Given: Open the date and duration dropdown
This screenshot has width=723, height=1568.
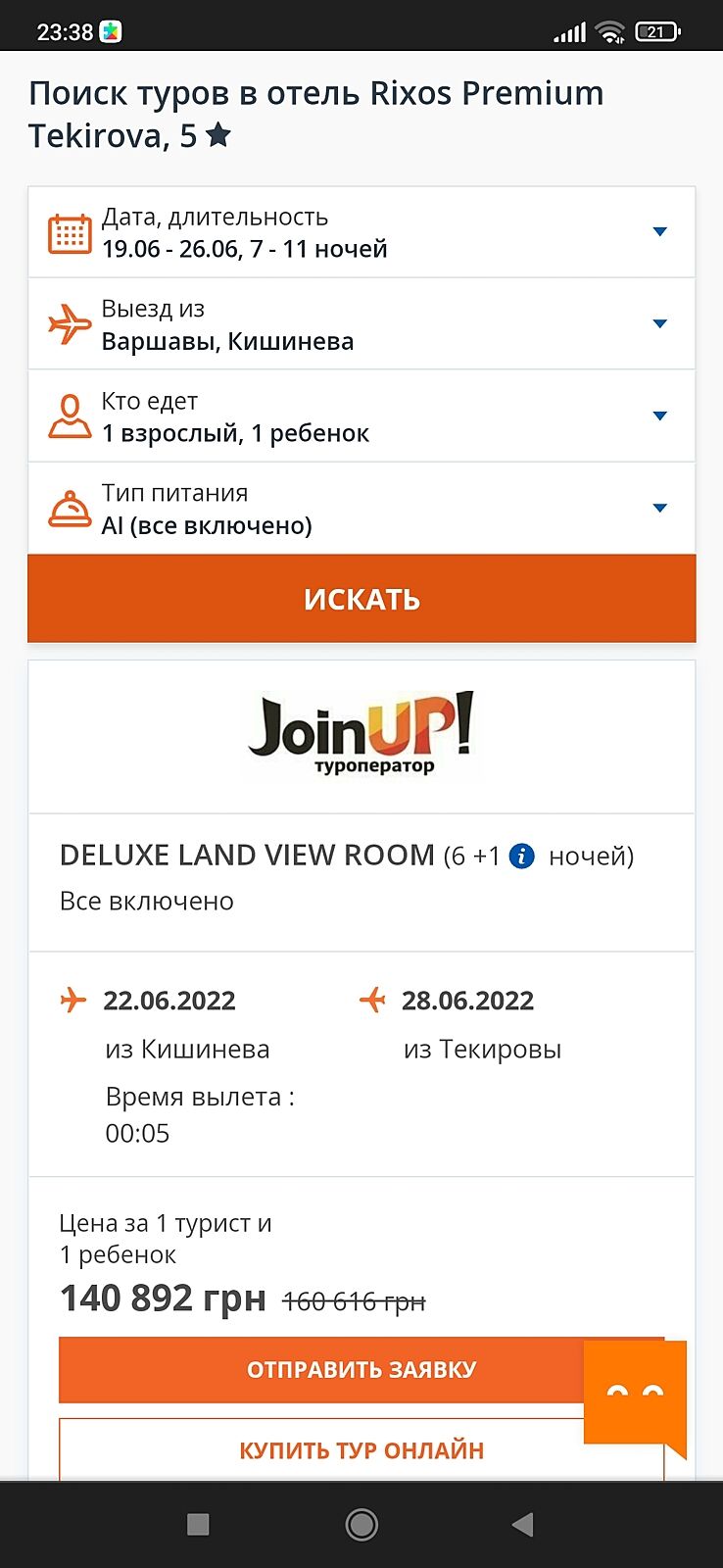Looking at the screenshot, I should 361,232.
